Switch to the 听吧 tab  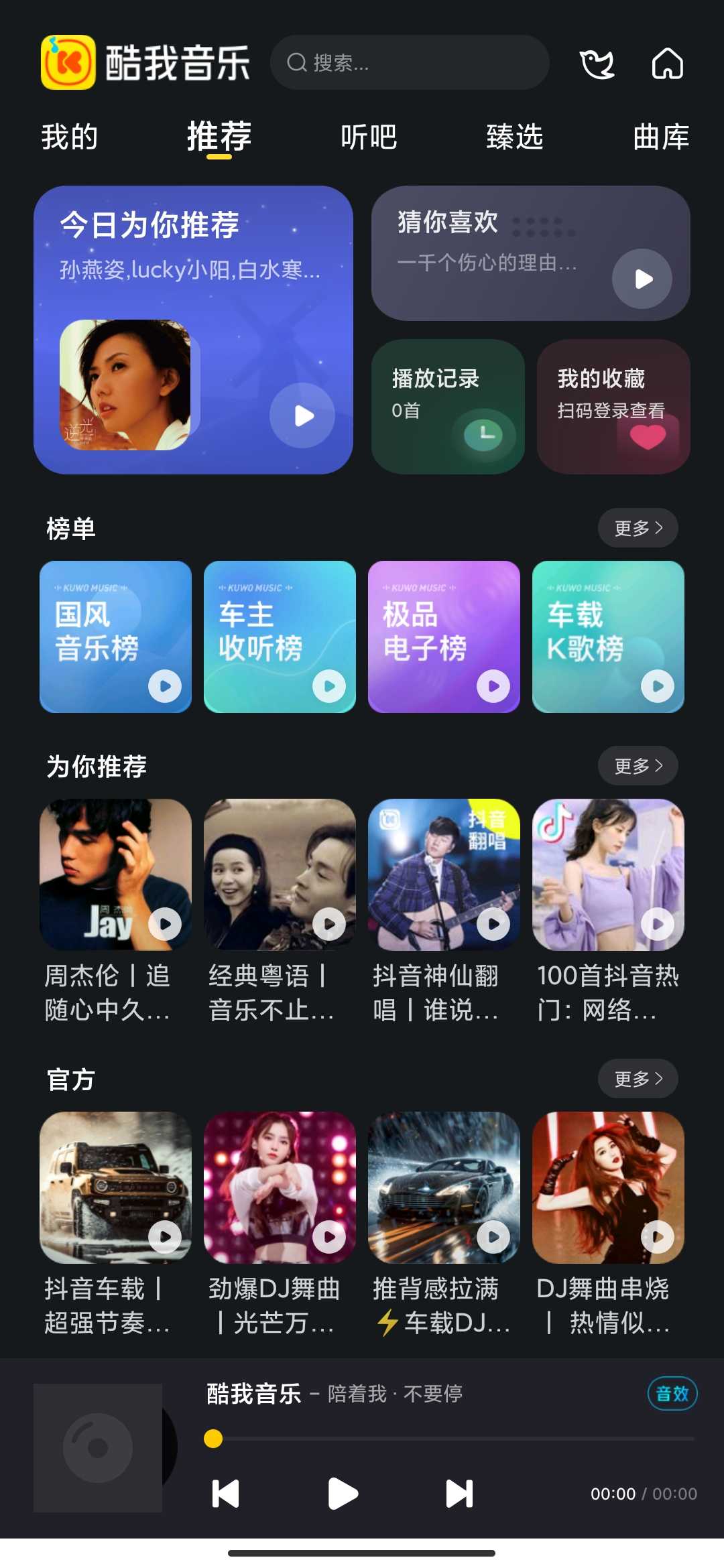pos(369,137)
